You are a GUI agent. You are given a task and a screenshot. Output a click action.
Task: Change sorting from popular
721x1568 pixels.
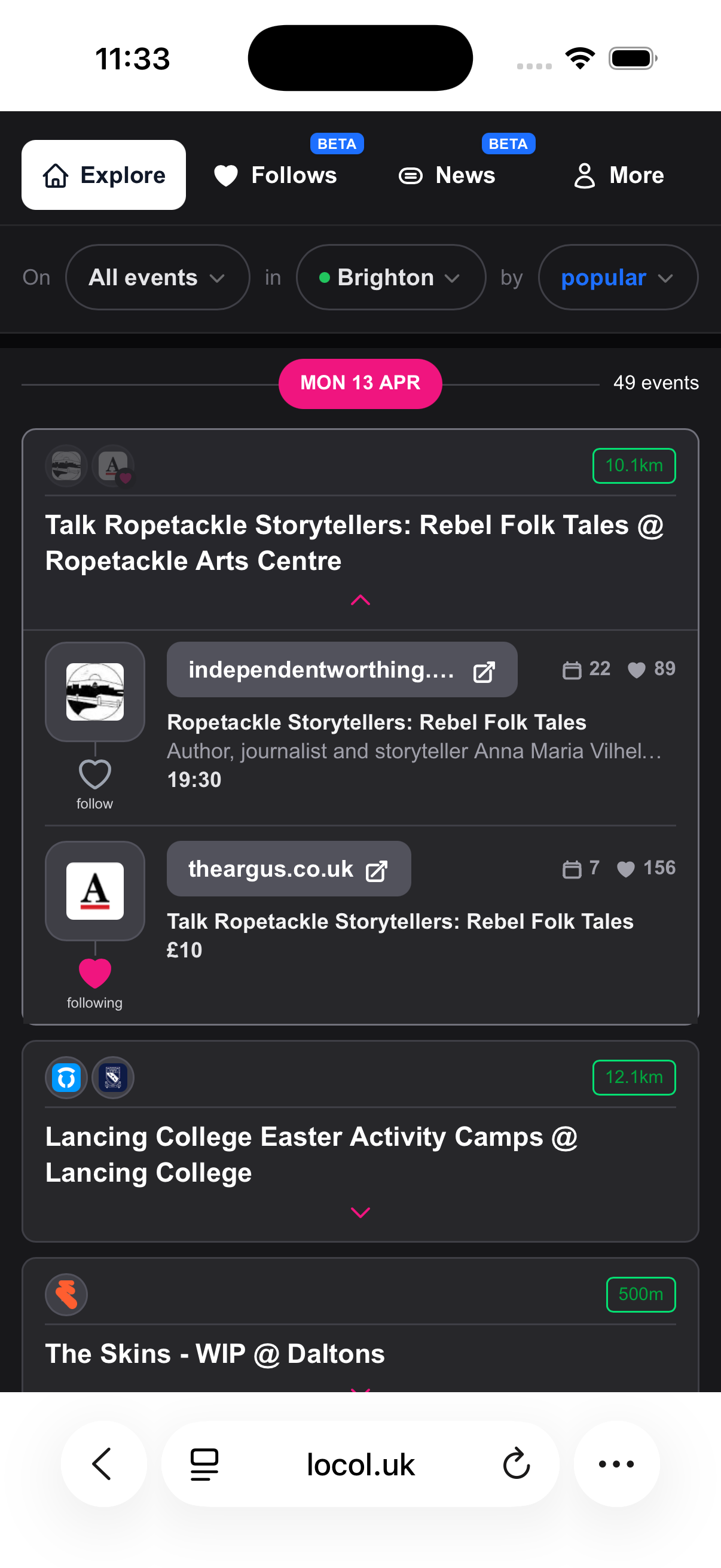point(617,277)
